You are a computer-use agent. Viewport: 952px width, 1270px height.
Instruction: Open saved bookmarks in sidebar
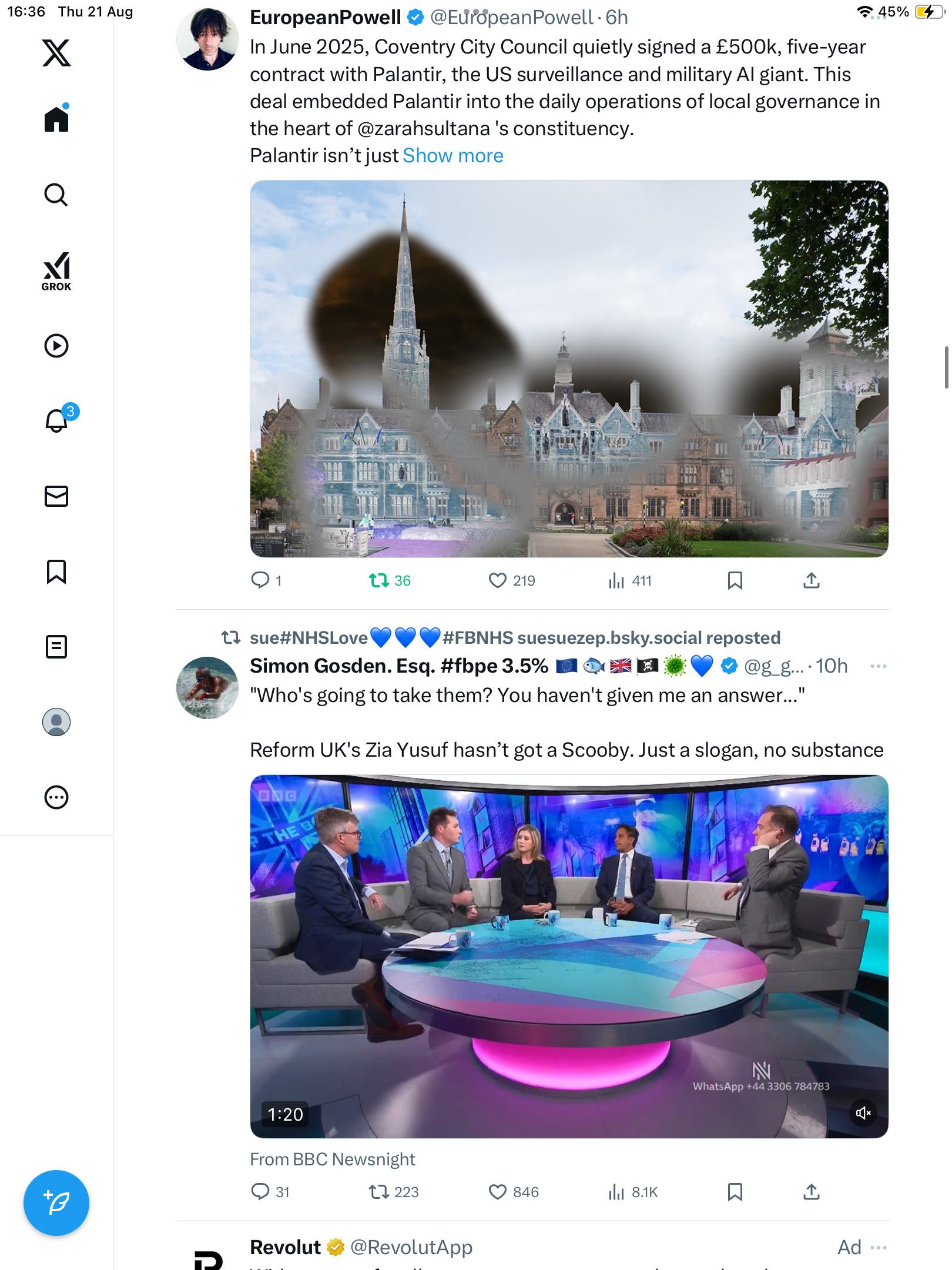tap(56, 571)
